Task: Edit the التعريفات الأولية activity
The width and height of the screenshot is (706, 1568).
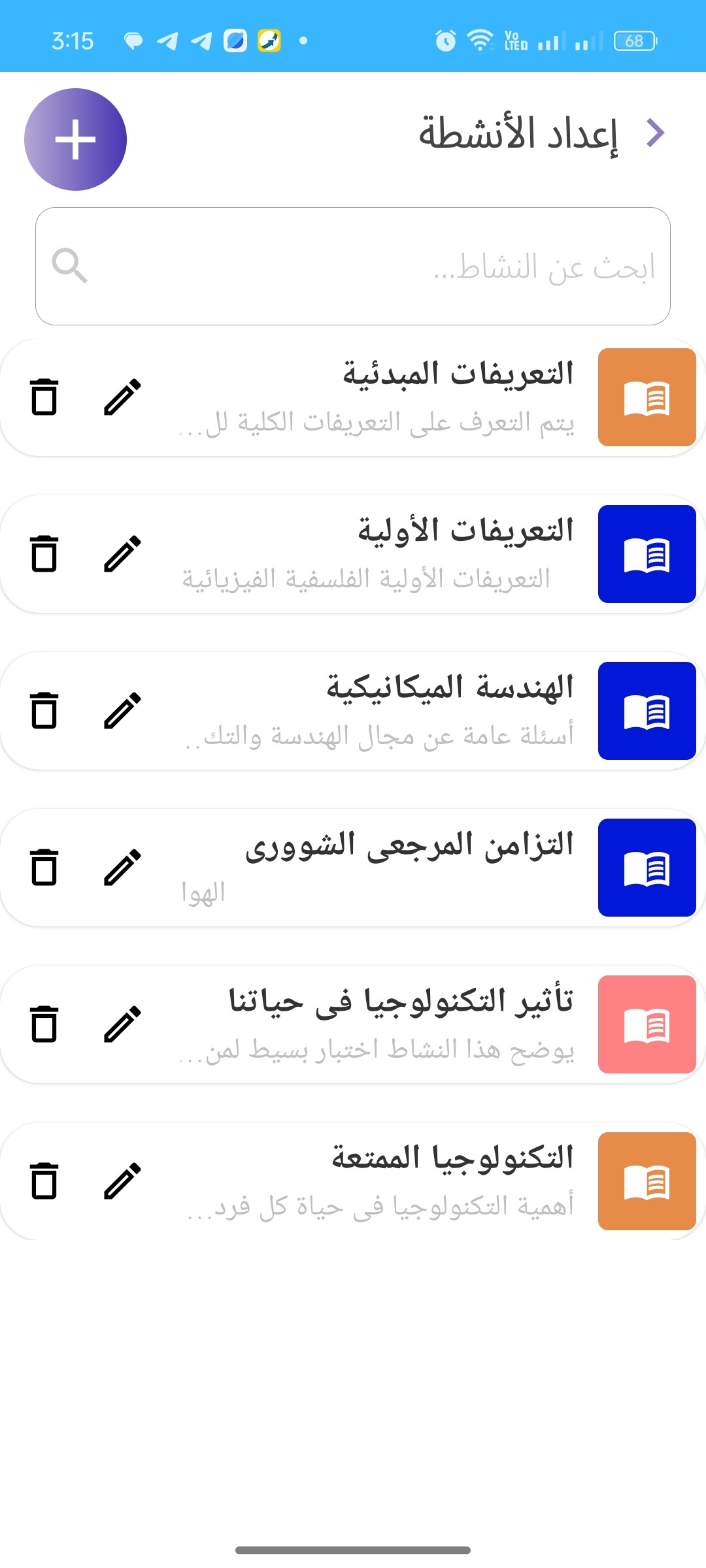Action: (x=122, y=553)
